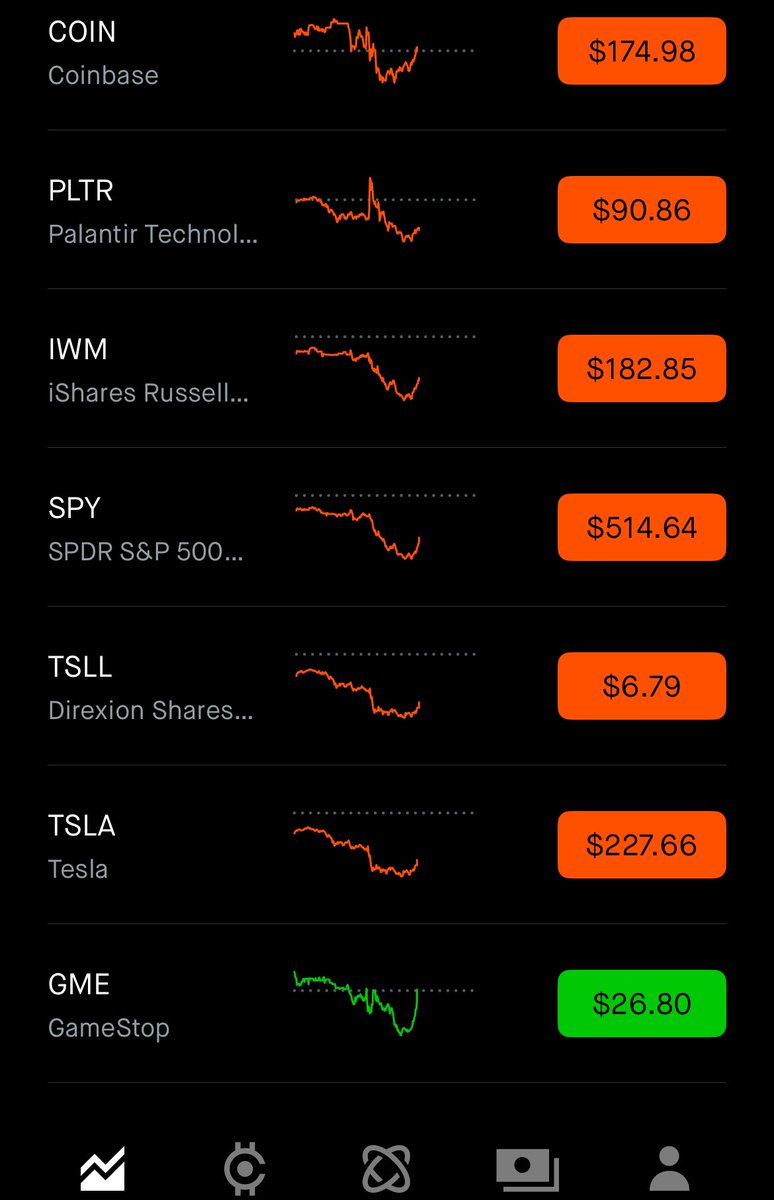Open the GME GameStop stock row
Image resolution: width=774 pixels, height=1200 pixels.
pyautogui.click(x=150, y=1004)
